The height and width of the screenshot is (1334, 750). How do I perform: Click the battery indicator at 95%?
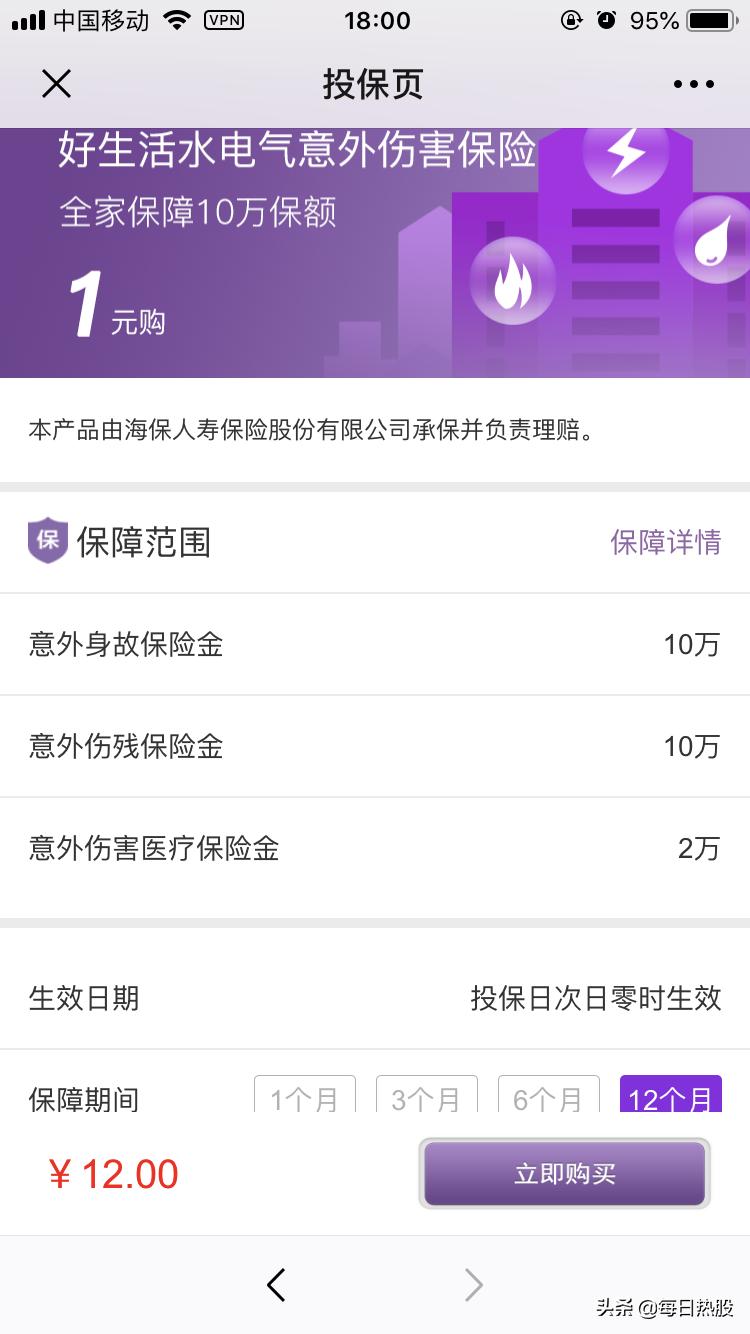712,20
